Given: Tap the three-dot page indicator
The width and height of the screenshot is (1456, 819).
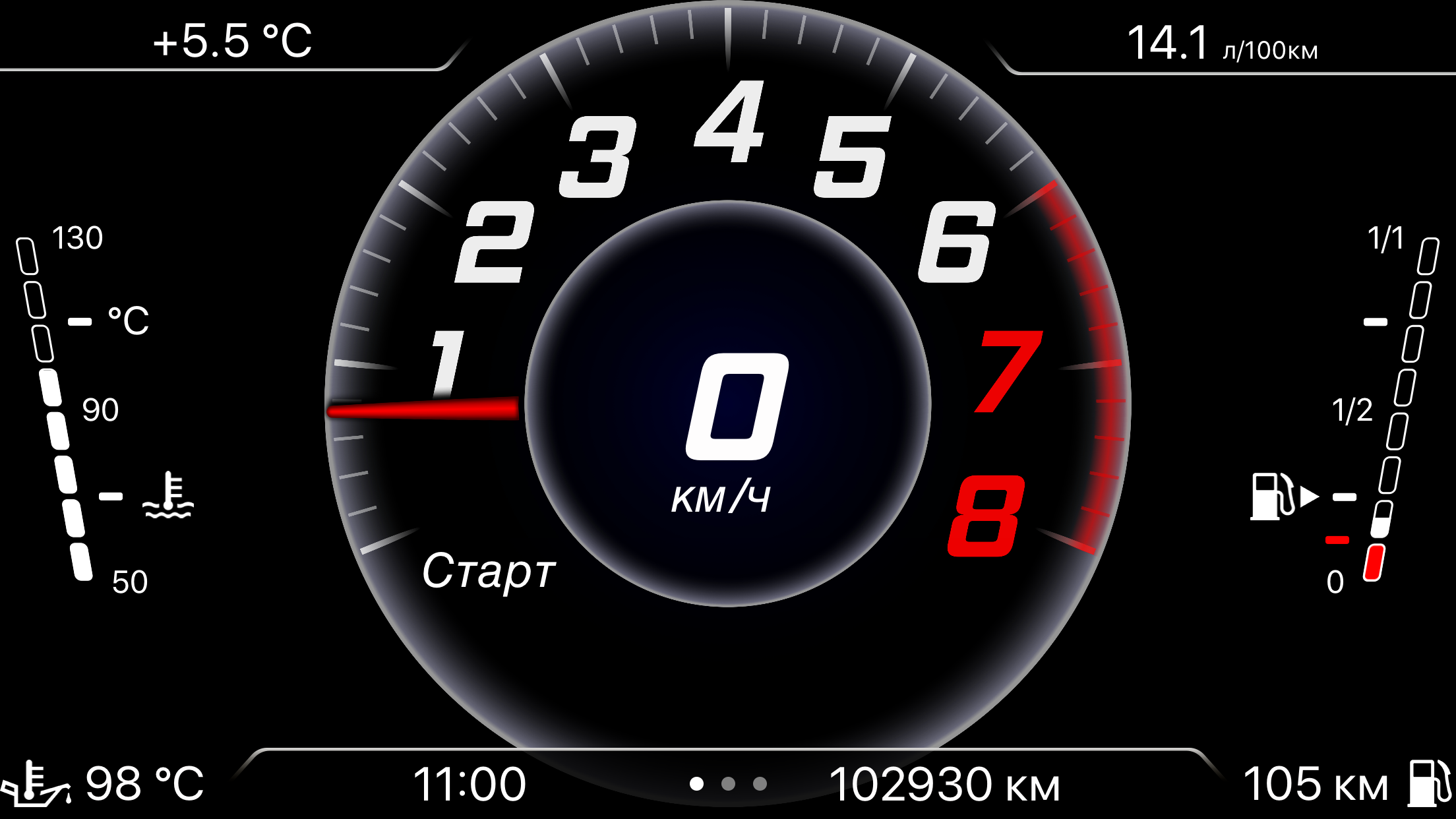Looking at the screenshot, I should click(728, 783).
